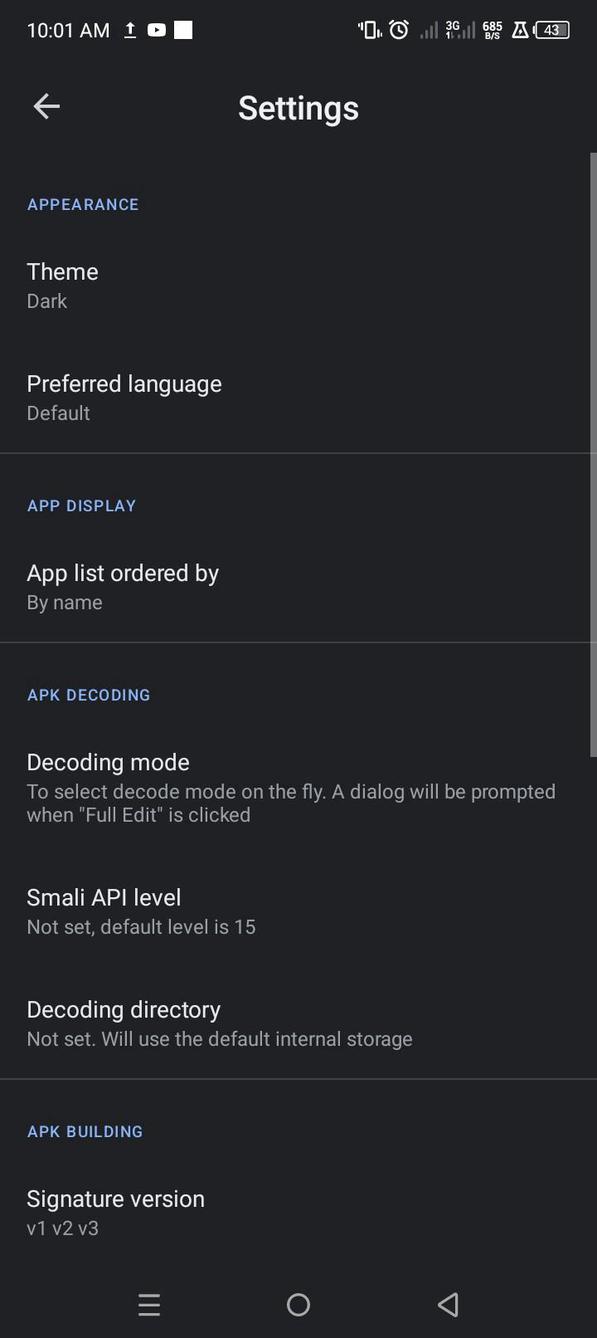The height and width of the screenshot is (1338, 597).
Task: Open recent apps from navigation bar
Action: point(149,1304)
